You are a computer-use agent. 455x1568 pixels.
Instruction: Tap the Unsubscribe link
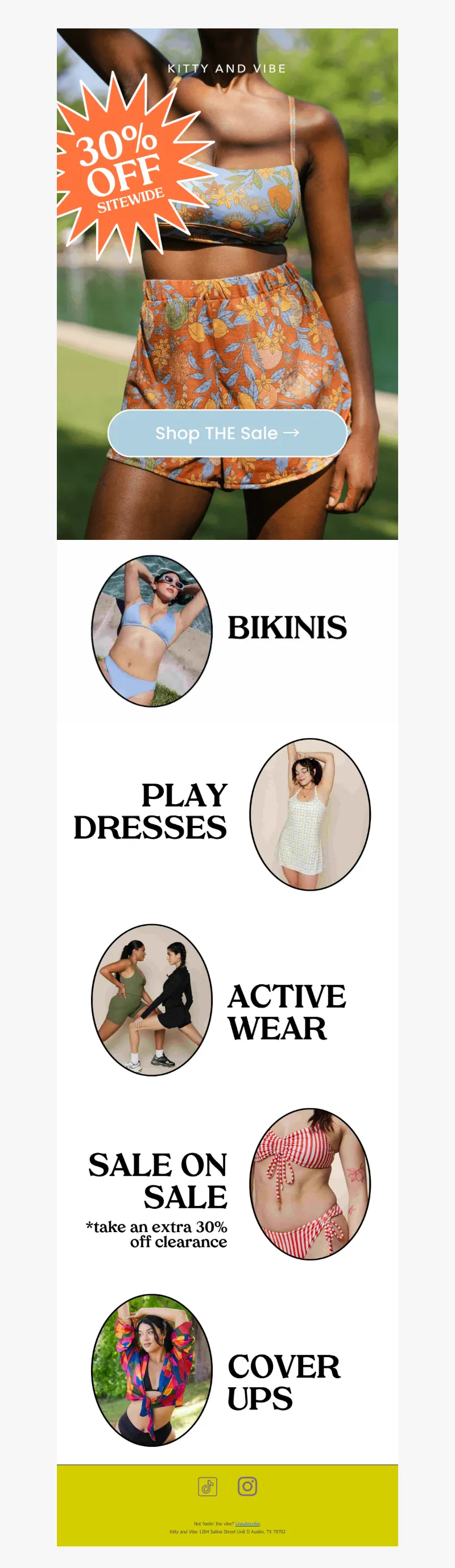248,1524
